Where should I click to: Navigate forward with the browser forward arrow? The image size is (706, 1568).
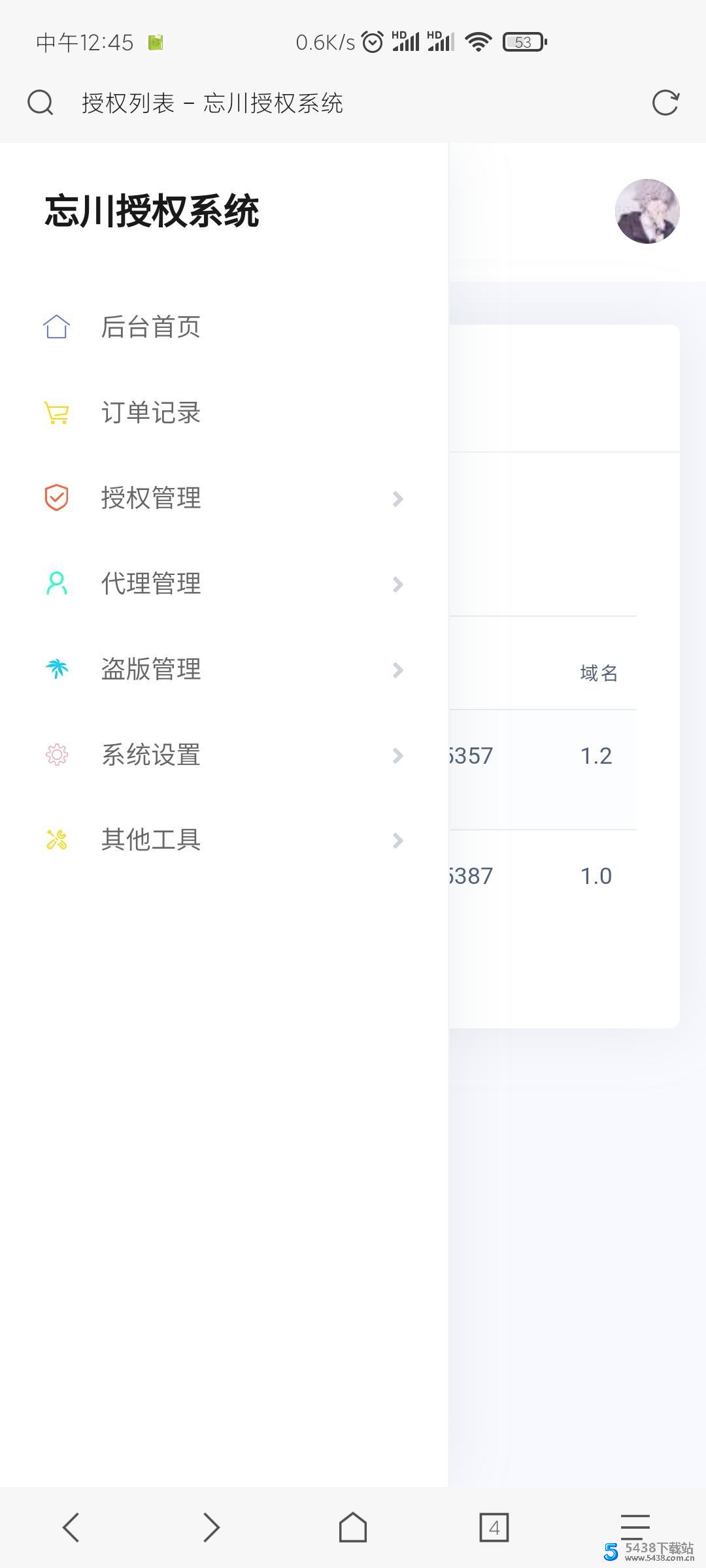point(211,1527)
